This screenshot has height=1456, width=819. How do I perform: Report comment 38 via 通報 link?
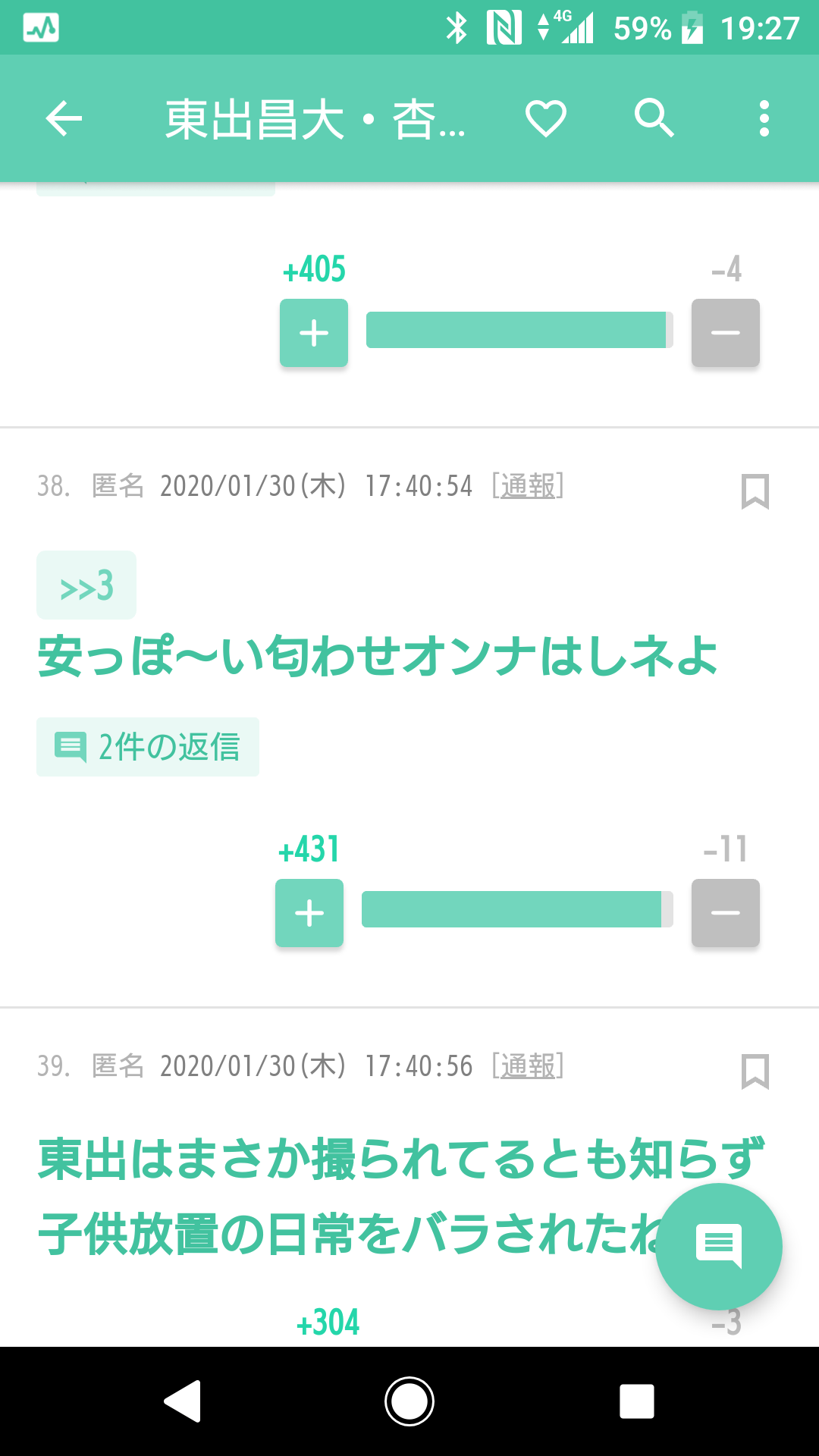(x=528, y=485)
